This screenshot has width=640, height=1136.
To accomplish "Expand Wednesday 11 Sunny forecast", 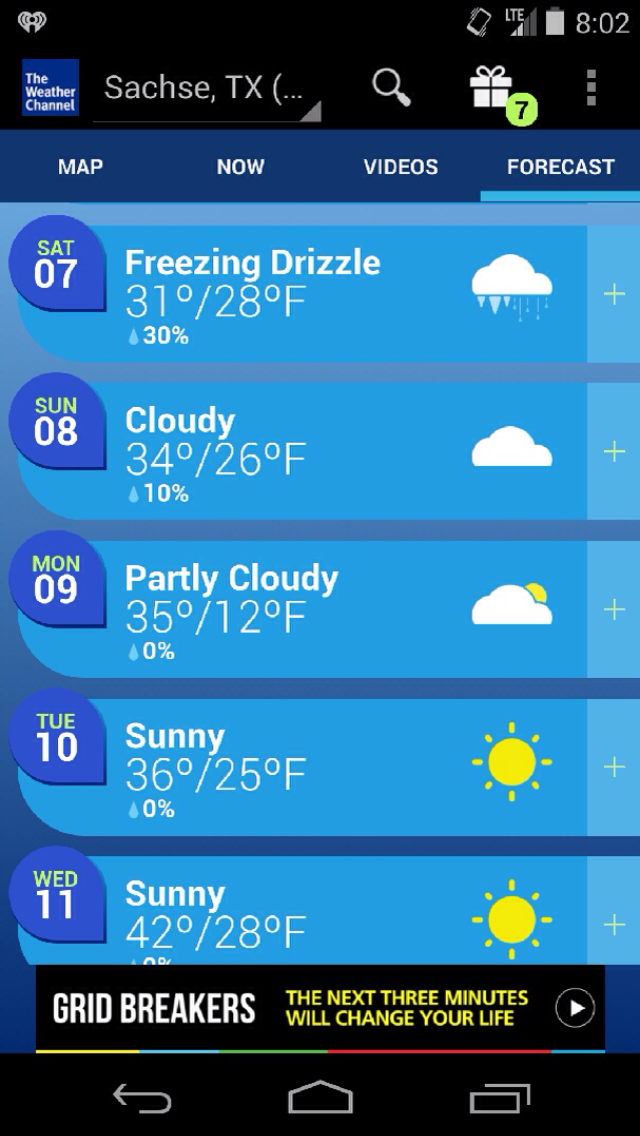I will 614,924.
